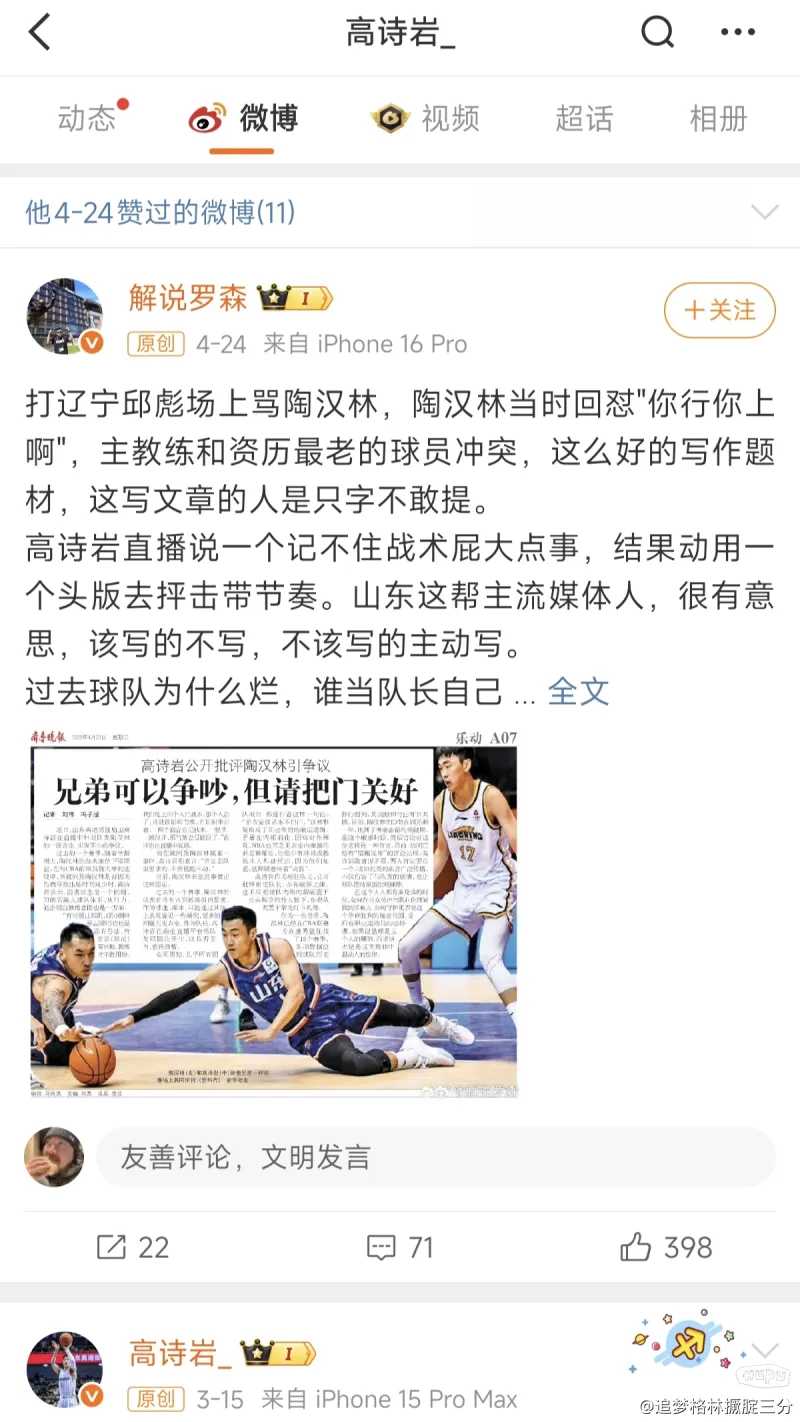The height and width of the screenshot is (1422, 800).
Task: Repost 解说罗森's post showing 22 reposts
Action: point(133,1247)
